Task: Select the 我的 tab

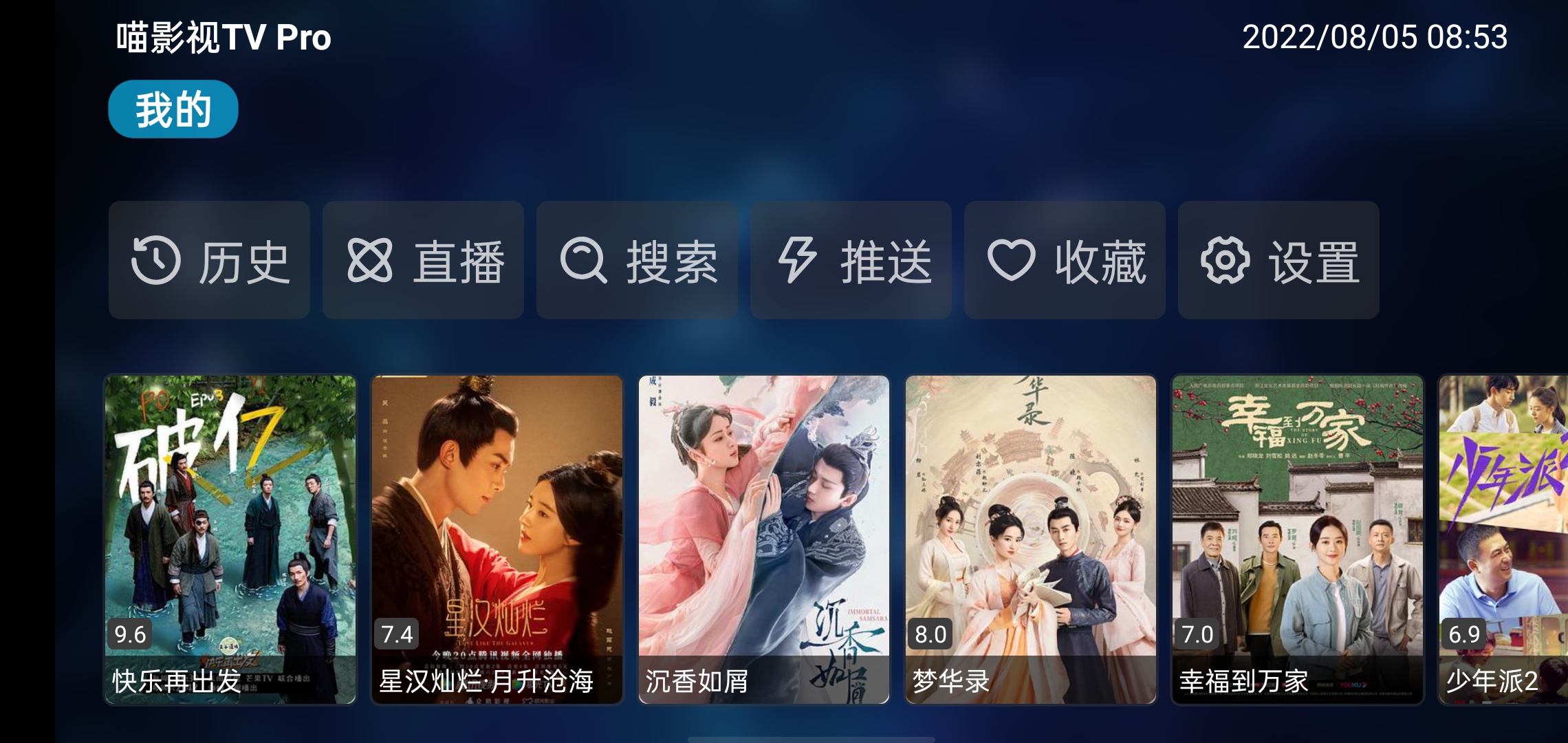Action: click(x=173, y=109)
